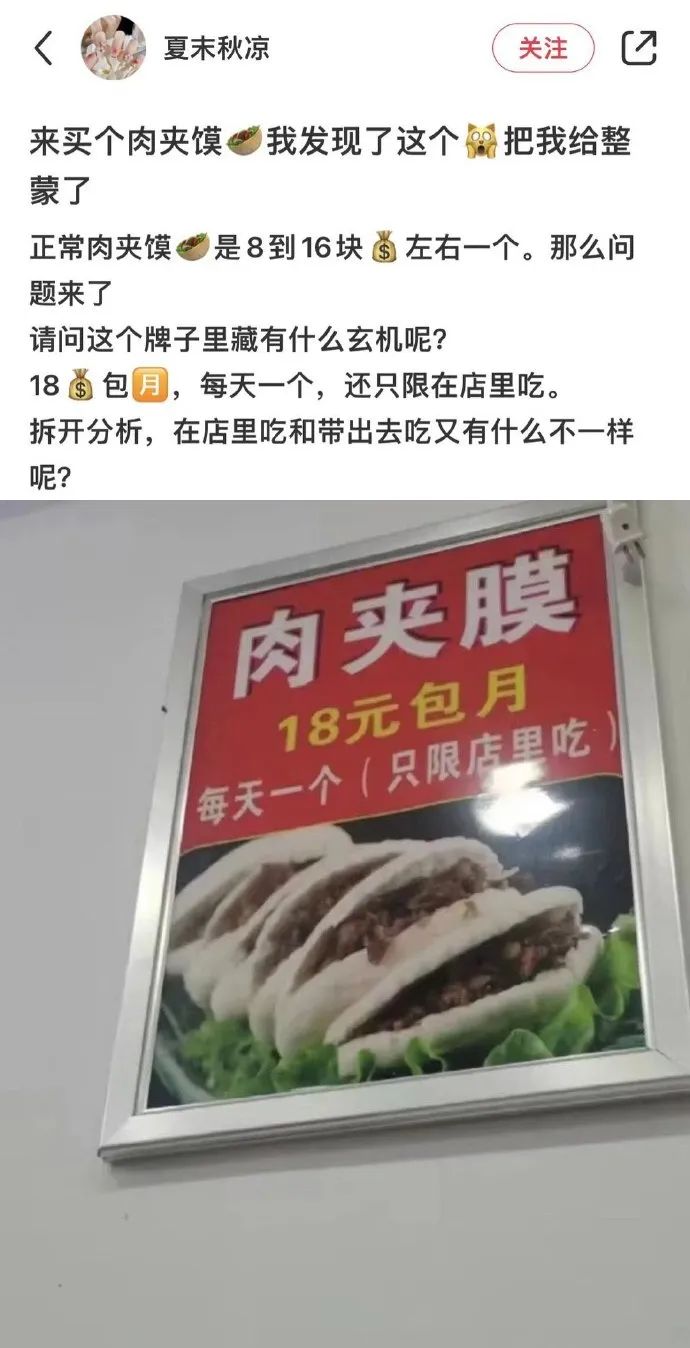Open the username 夏末秋凉

216,48
